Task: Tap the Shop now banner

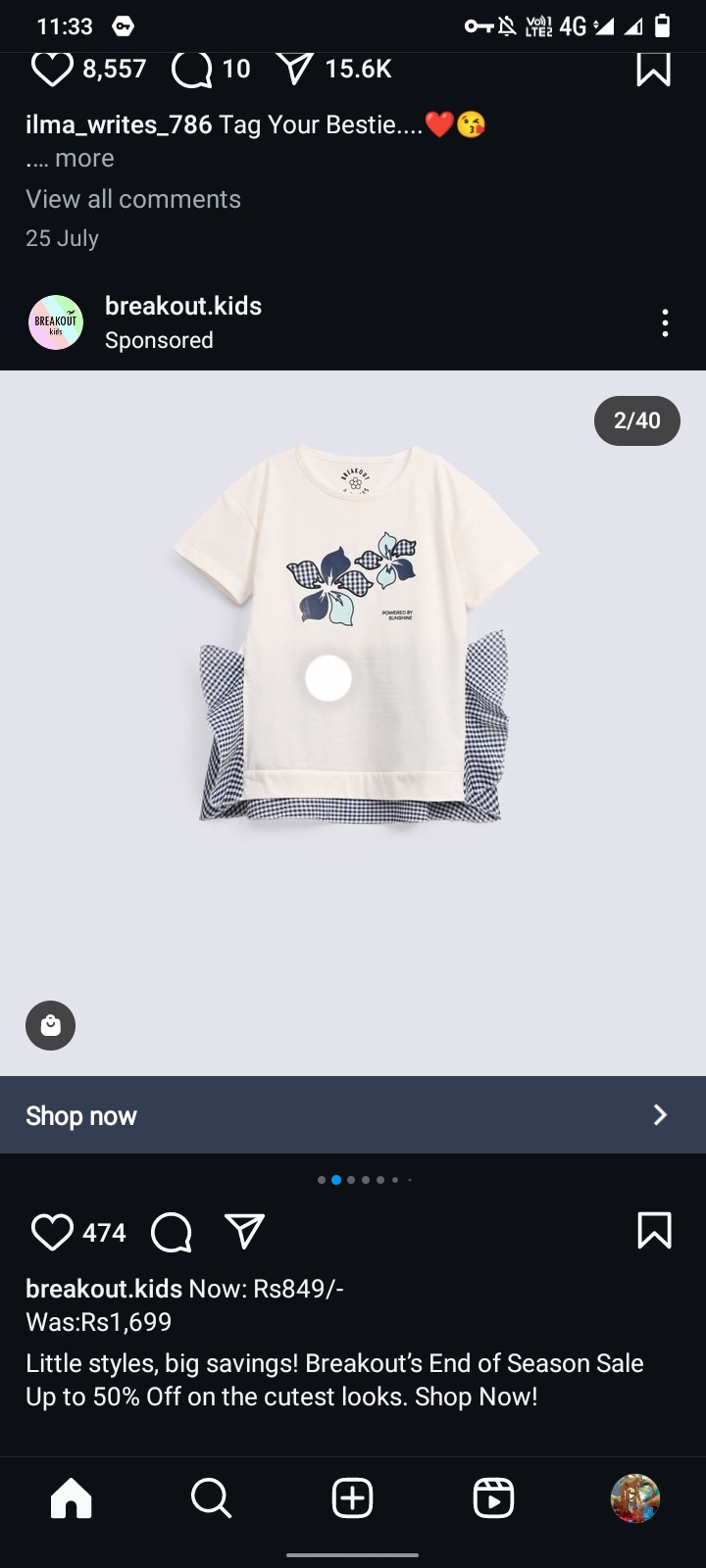Action: coord(353,1115)
